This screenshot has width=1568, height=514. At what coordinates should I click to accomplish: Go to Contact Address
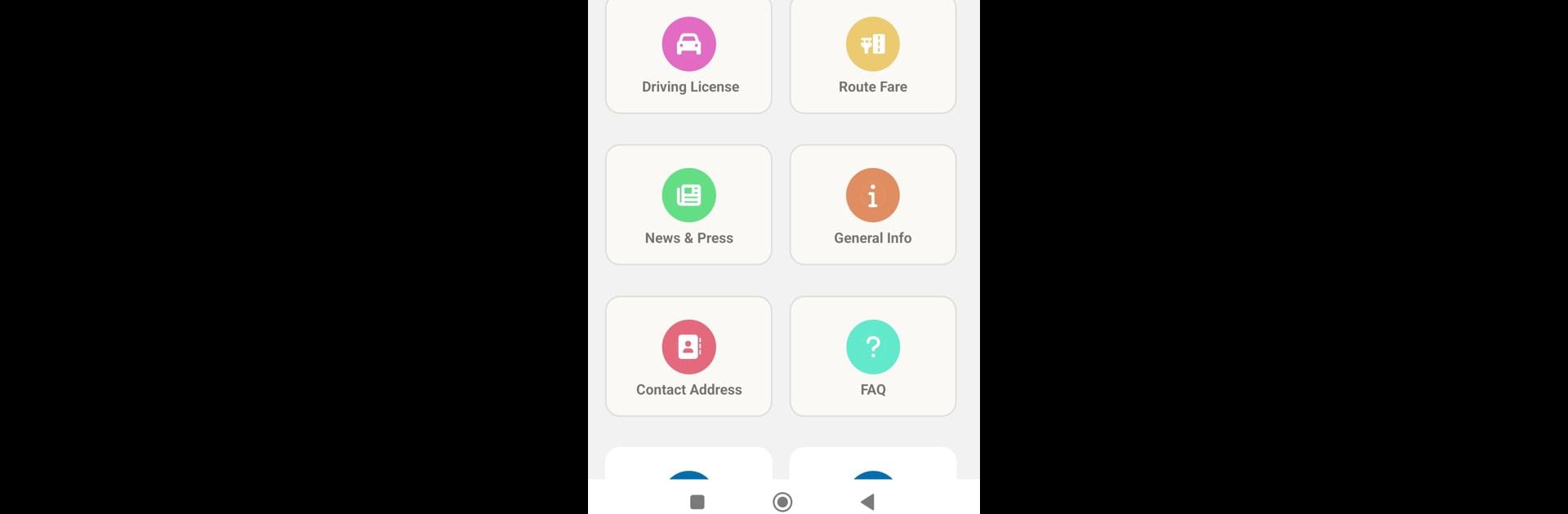[x=688, y=357]
